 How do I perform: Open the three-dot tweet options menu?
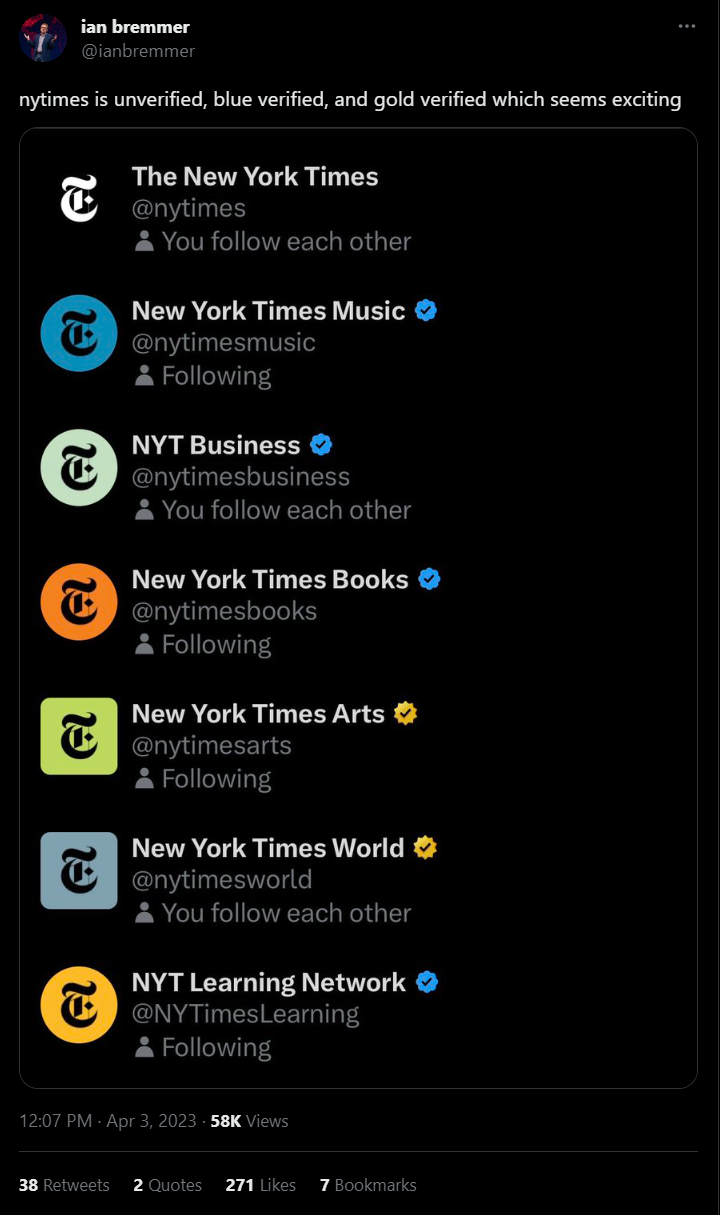coord(687,28)
